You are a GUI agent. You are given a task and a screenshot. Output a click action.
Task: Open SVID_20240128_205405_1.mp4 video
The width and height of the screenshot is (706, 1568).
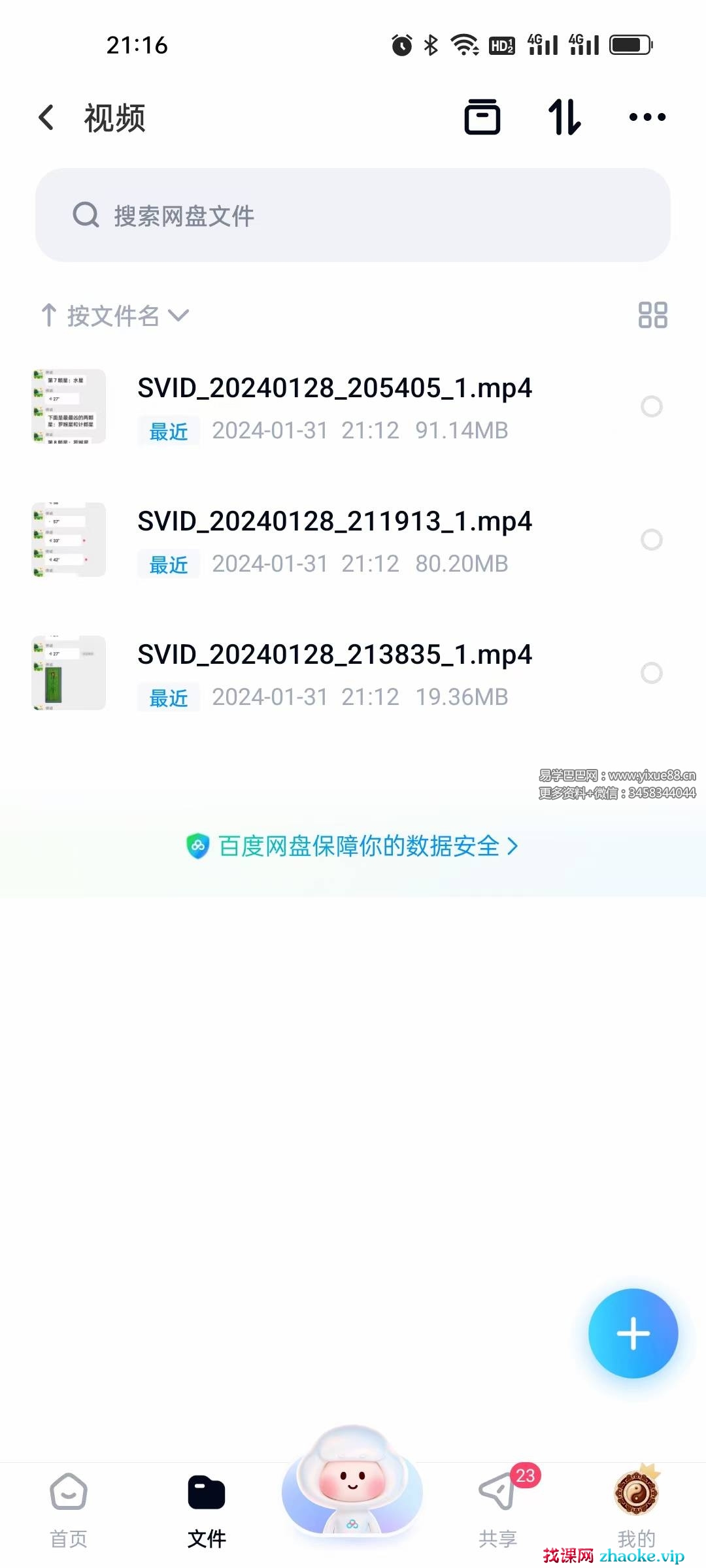335,389
